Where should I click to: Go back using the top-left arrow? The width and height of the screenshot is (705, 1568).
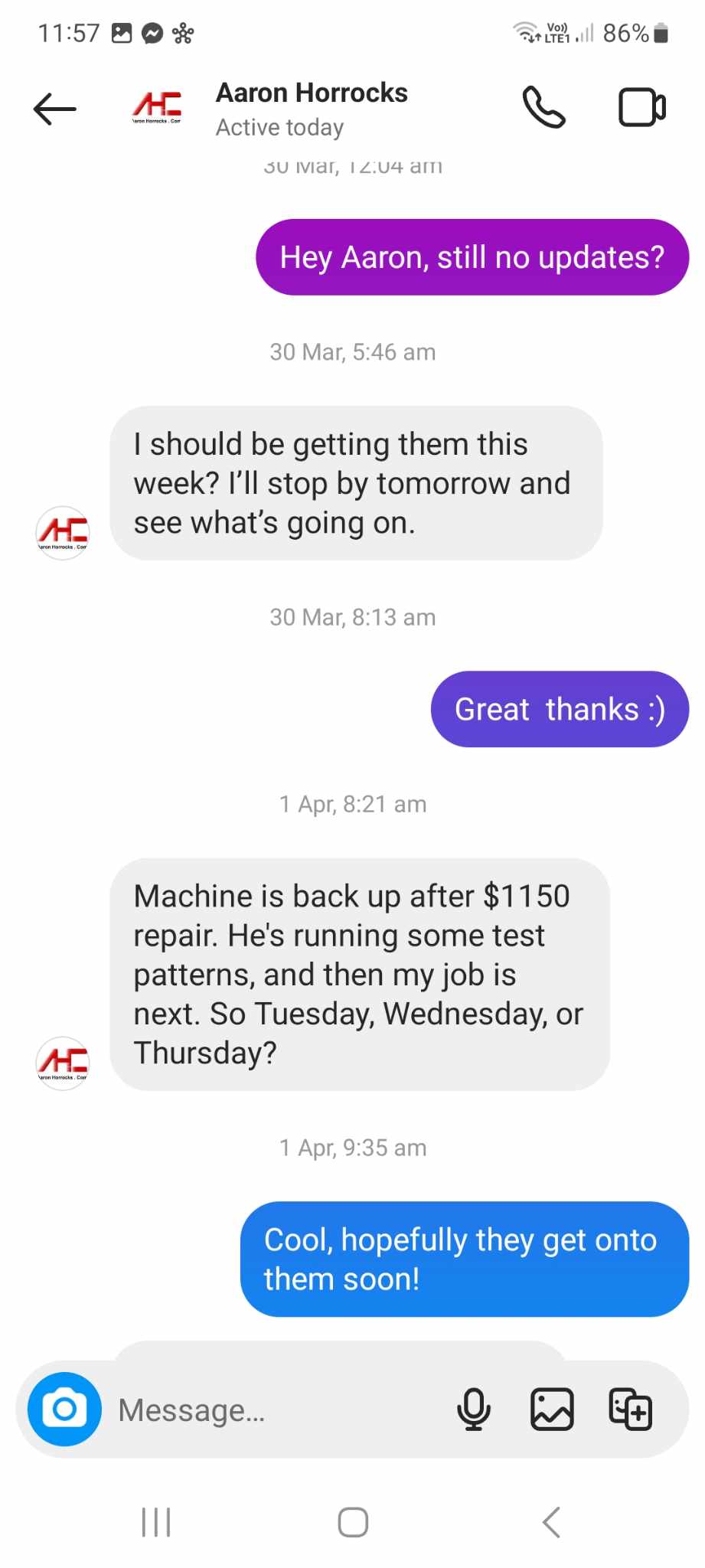tap(55, 109)
